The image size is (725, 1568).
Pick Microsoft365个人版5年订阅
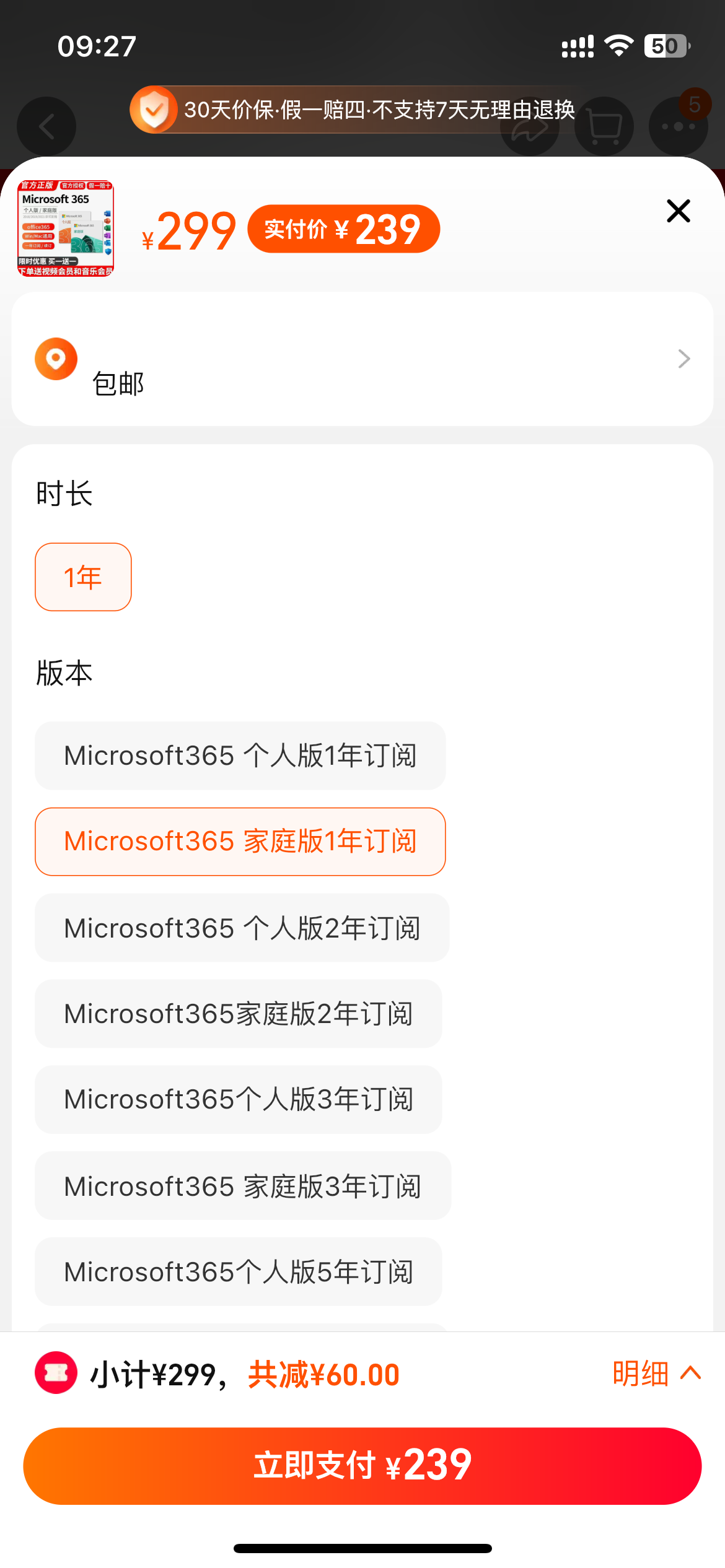click(x=239, y=1272)
